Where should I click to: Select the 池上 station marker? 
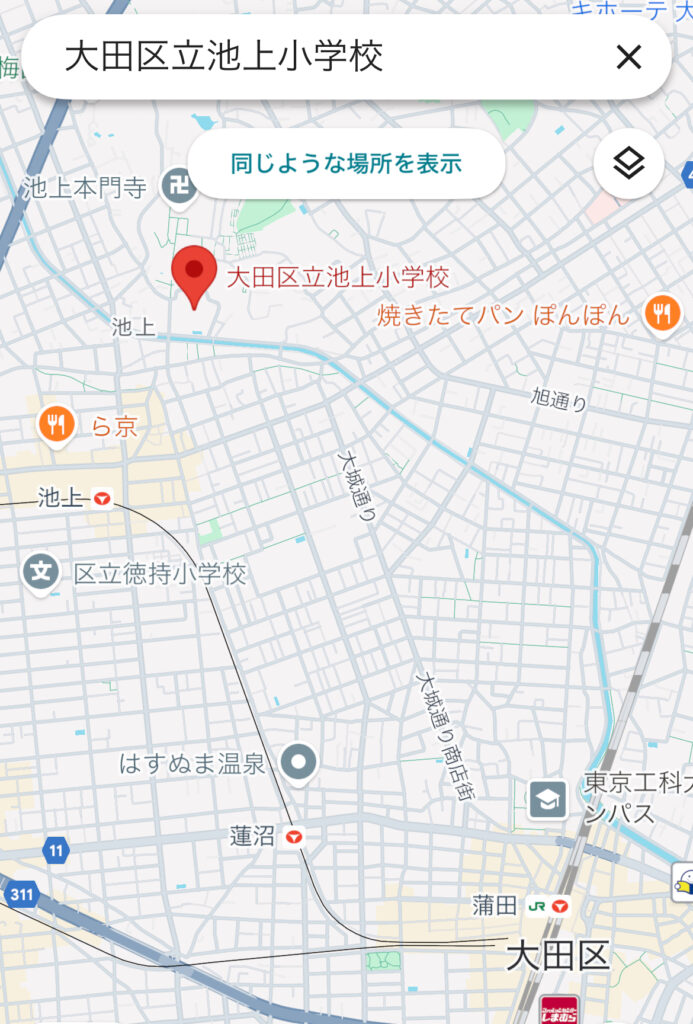(102, 498)
